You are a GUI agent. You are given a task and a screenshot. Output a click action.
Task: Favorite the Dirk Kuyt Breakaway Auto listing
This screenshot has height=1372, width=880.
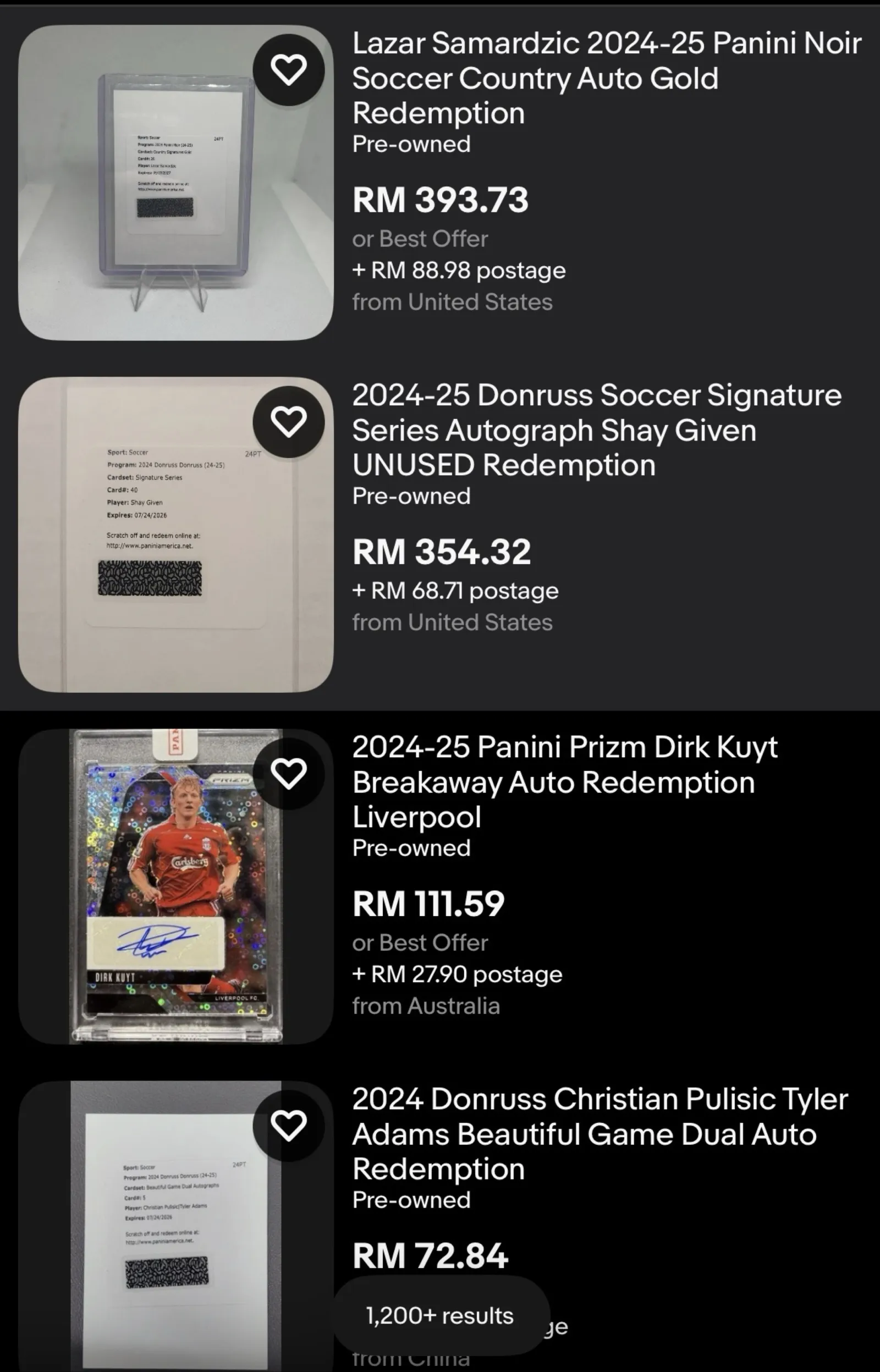tap(289, 773)
